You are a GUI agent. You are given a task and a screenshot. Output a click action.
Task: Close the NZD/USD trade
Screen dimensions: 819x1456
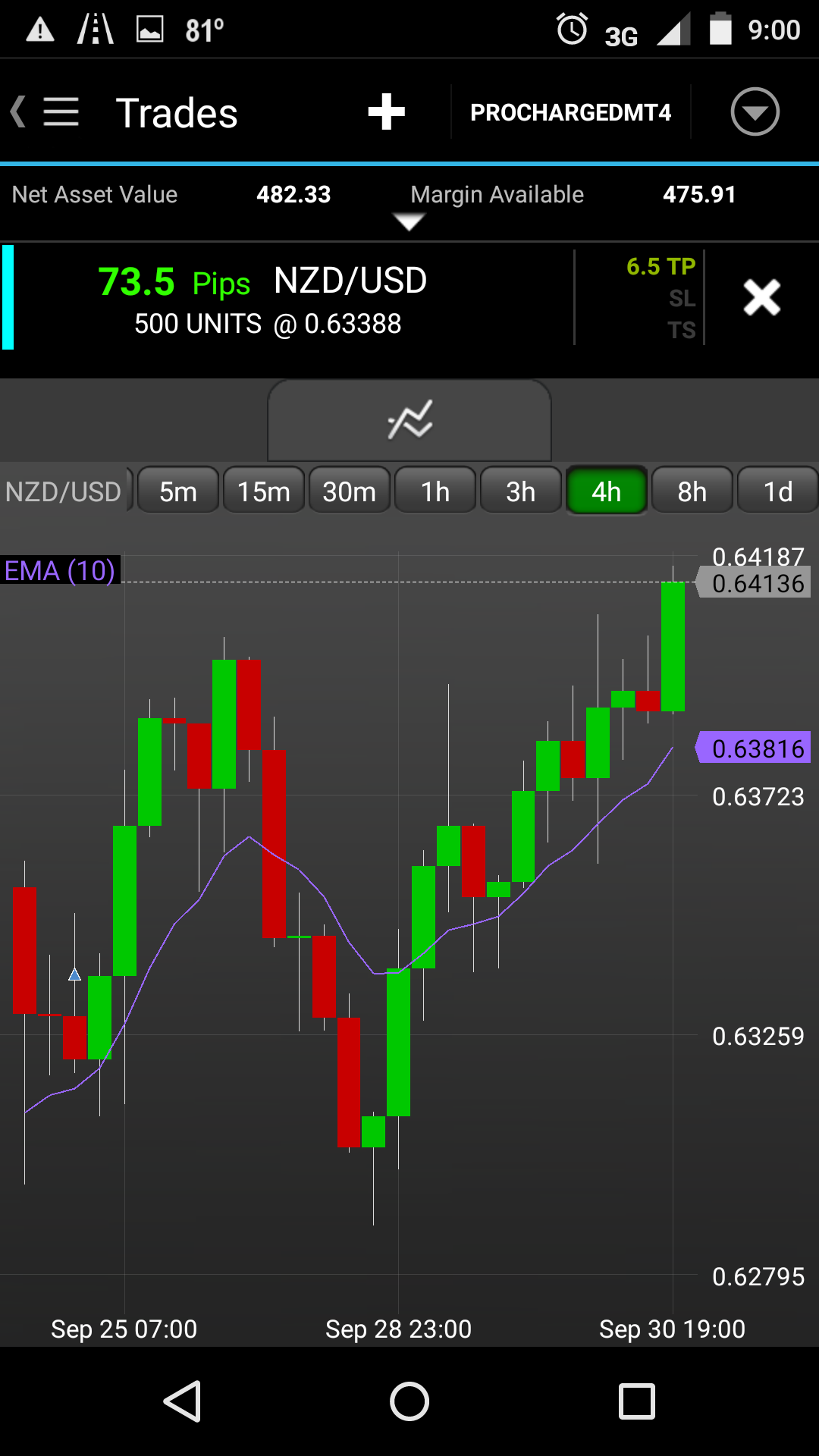point(761,297)
